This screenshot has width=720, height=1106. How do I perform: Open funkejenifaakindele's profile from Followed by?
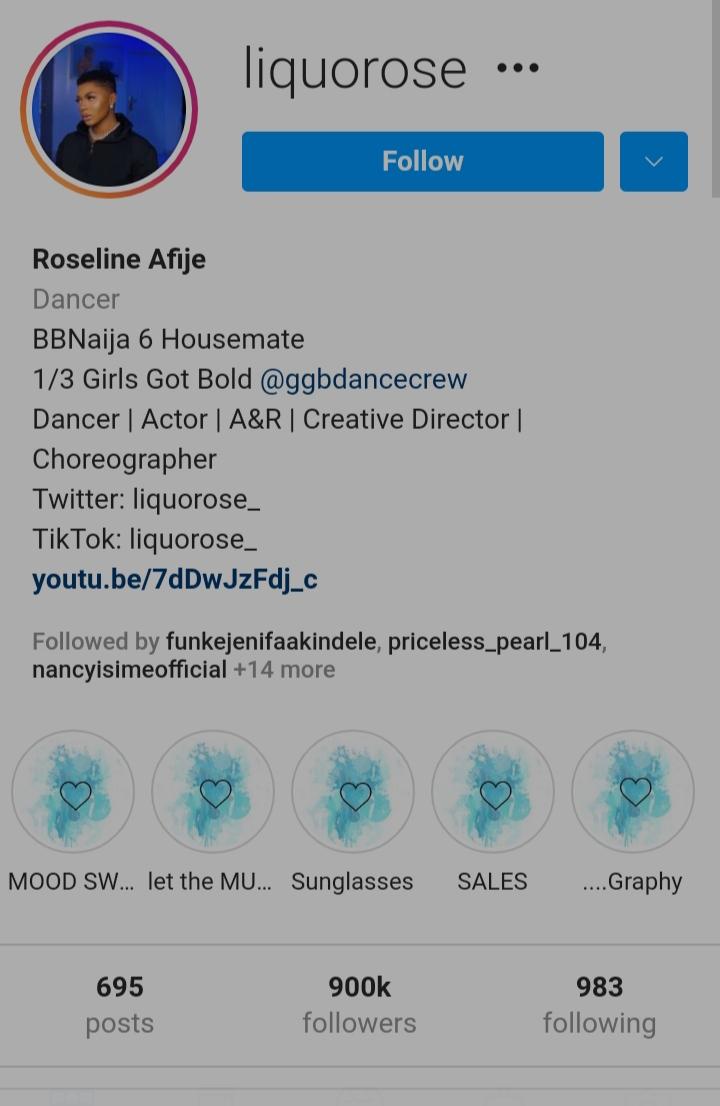click(272, 642)
